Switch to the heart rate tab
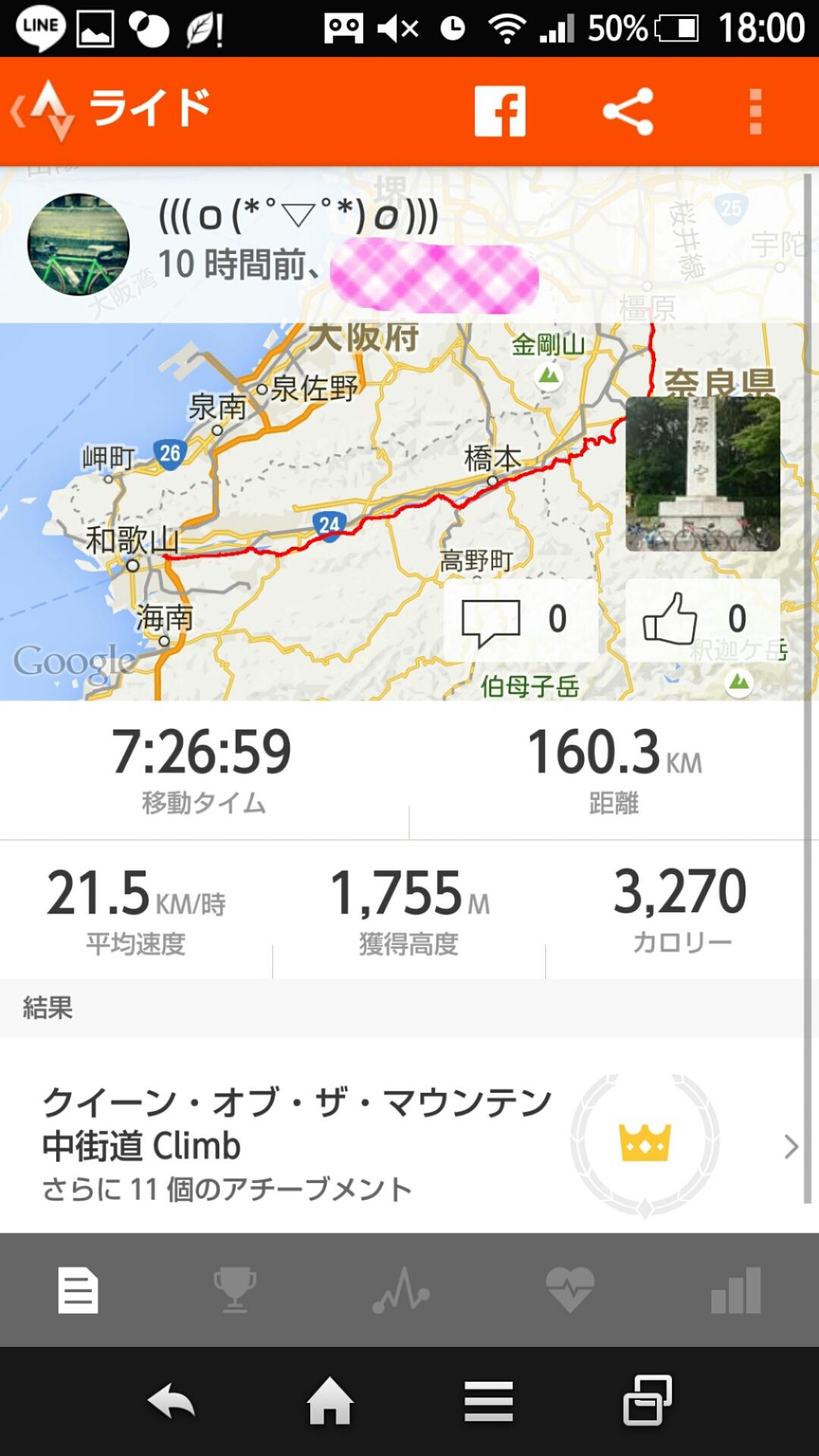The image size is (819, 1456). tap(570, 1290)
